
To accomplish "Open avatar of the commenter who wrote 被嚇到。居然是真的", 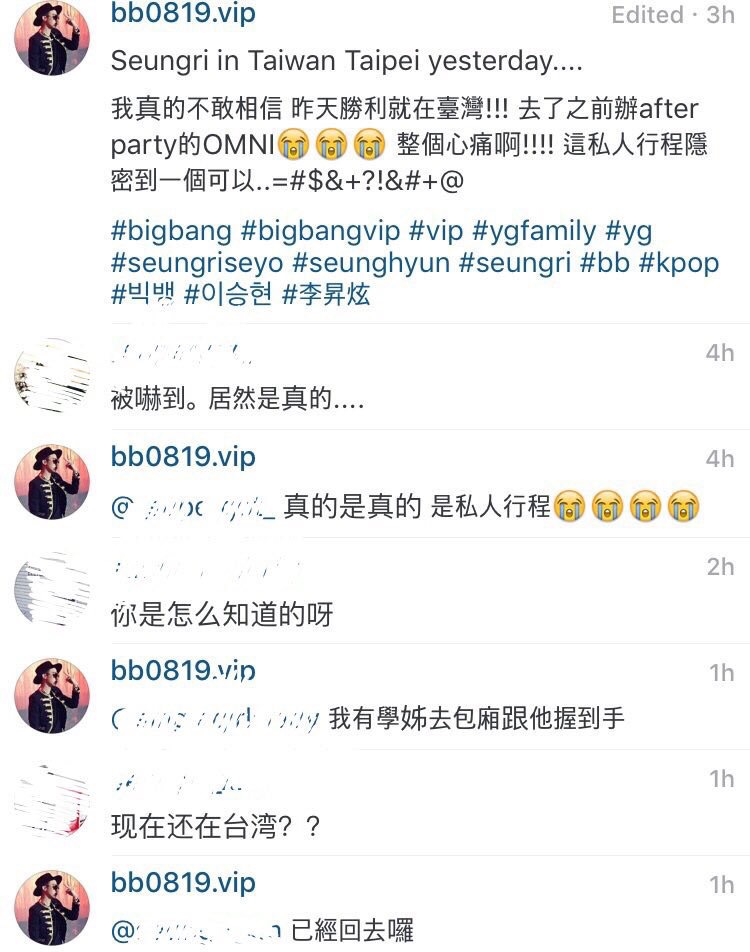I will click(x=51, y=377).
